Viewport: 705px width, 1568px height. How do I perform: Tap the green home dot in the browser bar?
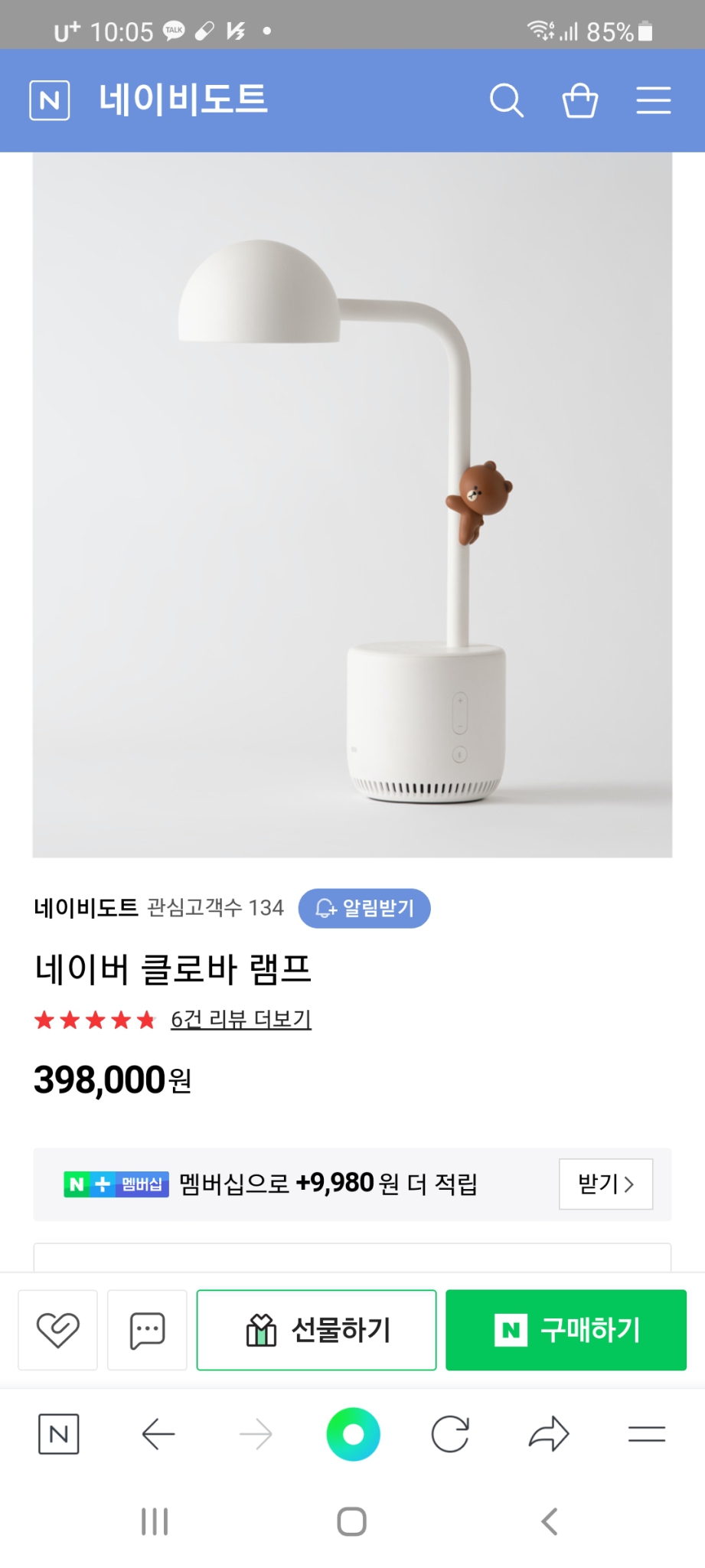(352, 1434)
